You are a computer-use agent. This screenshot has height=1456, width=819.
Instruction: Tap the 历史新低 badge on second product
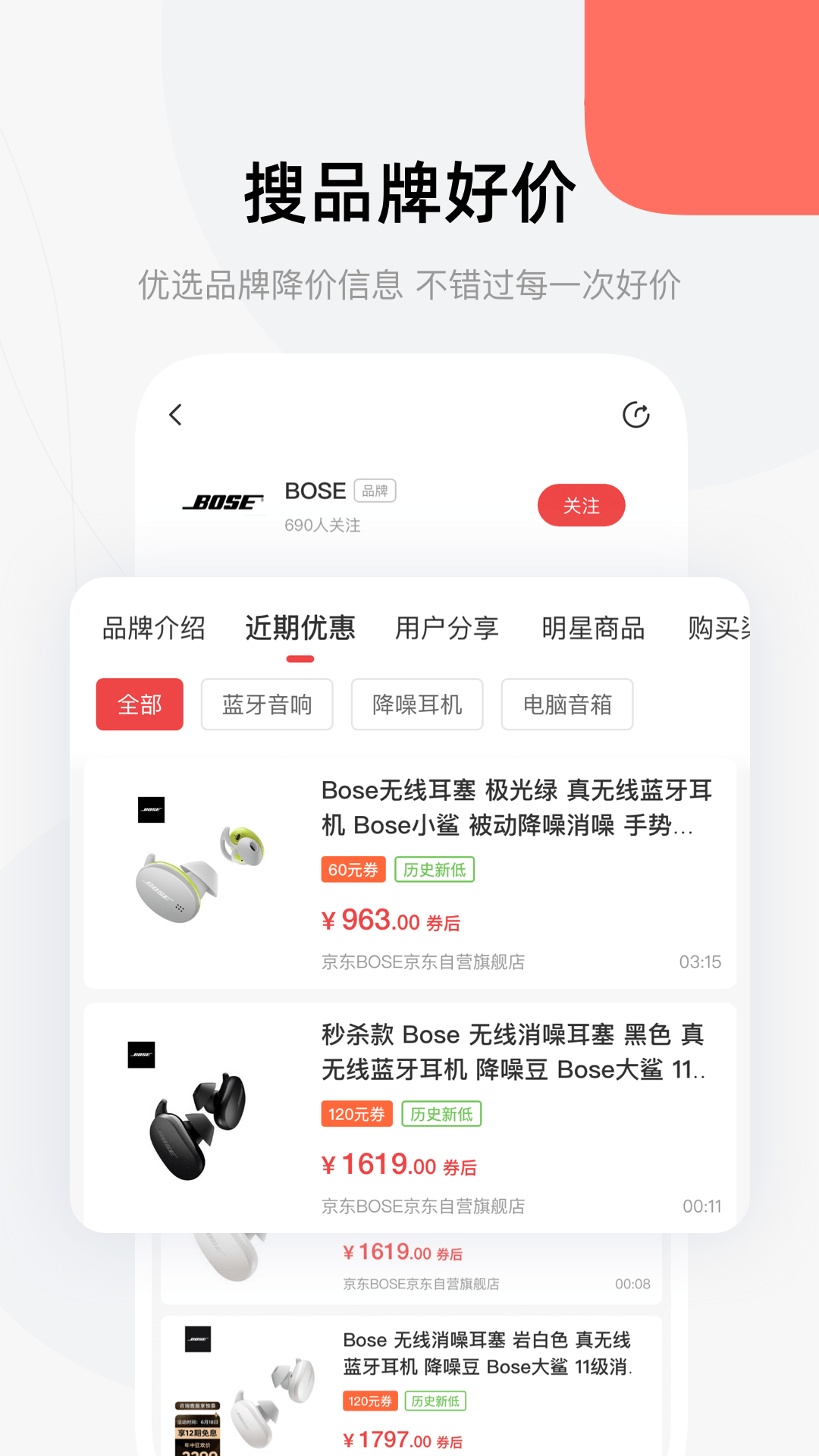(x=442, y=1114)
